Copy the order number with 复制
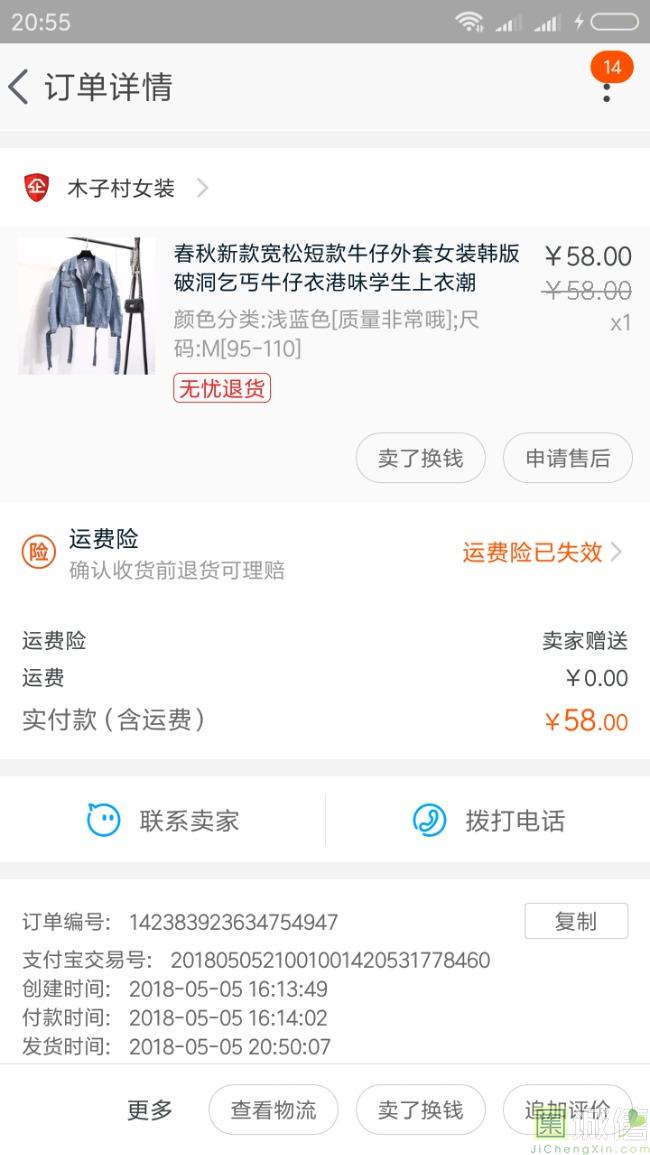The width and height of the screenshot is (650, 1155). pyautogui.click(x=576, y=921)
